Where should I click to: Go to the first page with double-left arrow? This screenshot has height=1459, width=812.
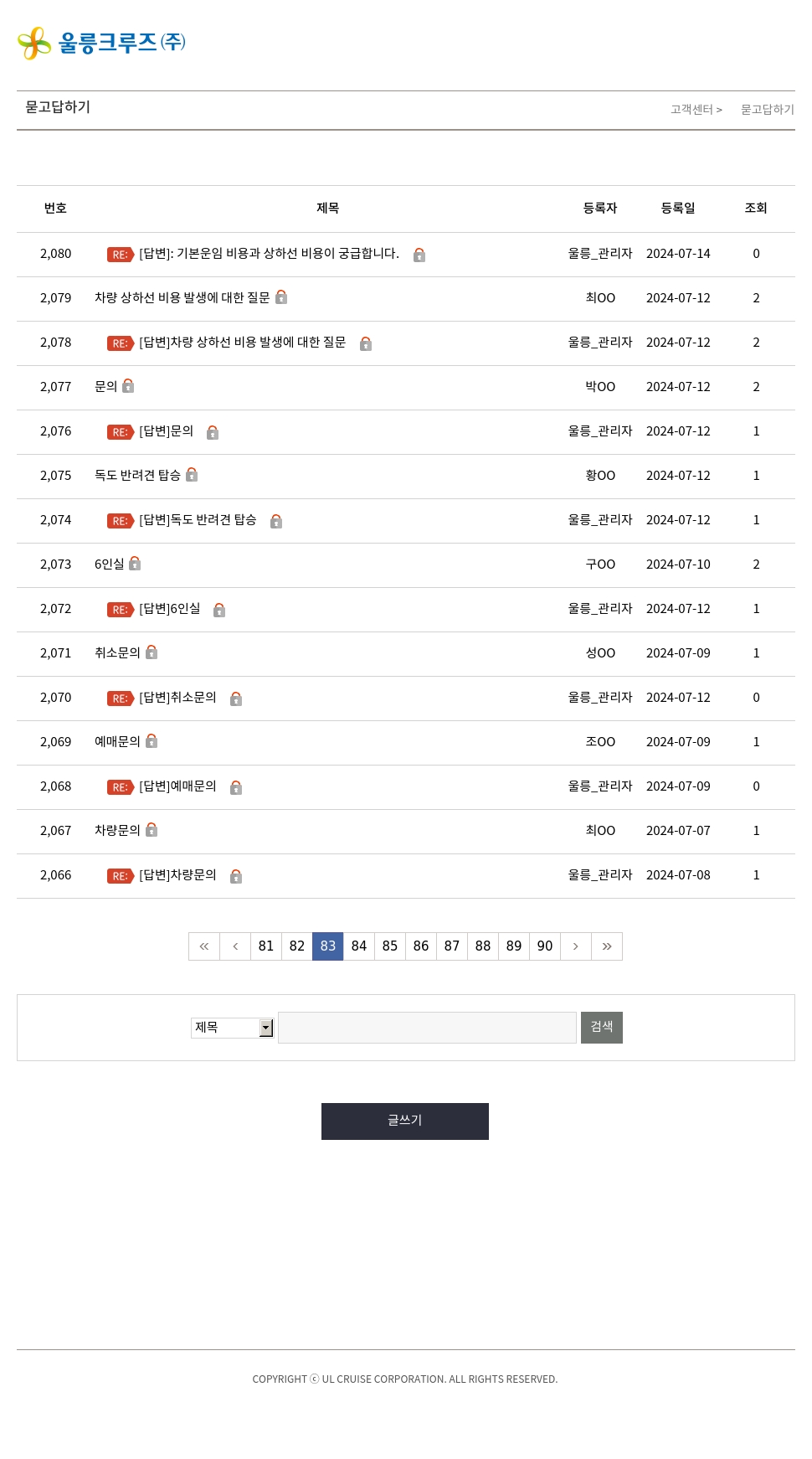tap(204, 946)
